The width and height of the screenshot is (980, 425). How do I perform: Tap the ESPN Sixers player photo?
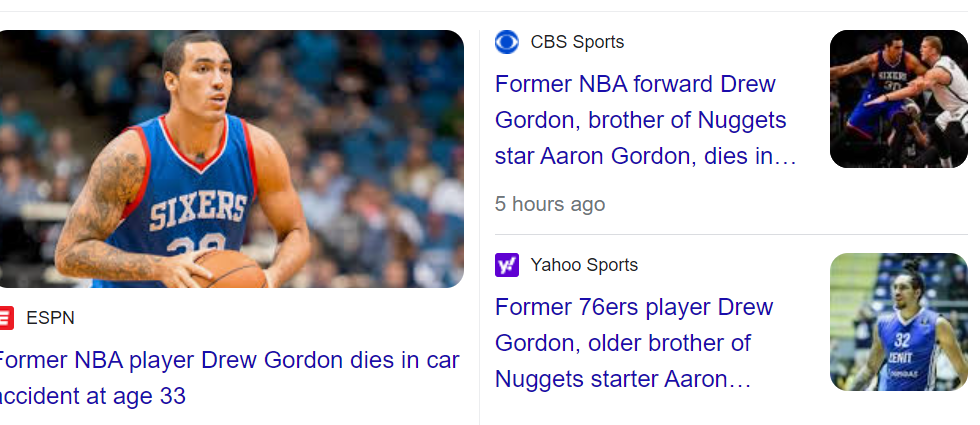(230, 160)
